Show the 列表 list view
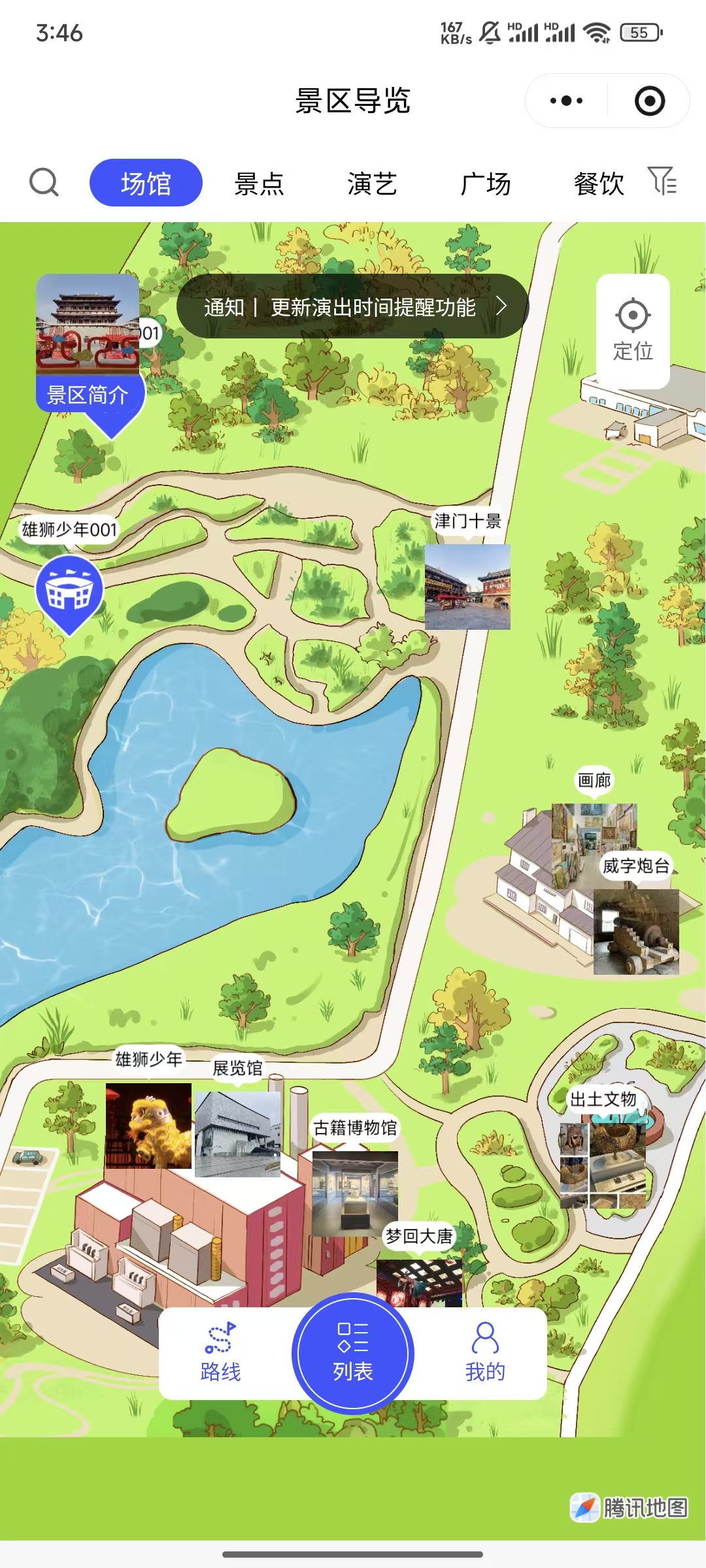This screenshot has width=706, height=1568. point(353,1353)
